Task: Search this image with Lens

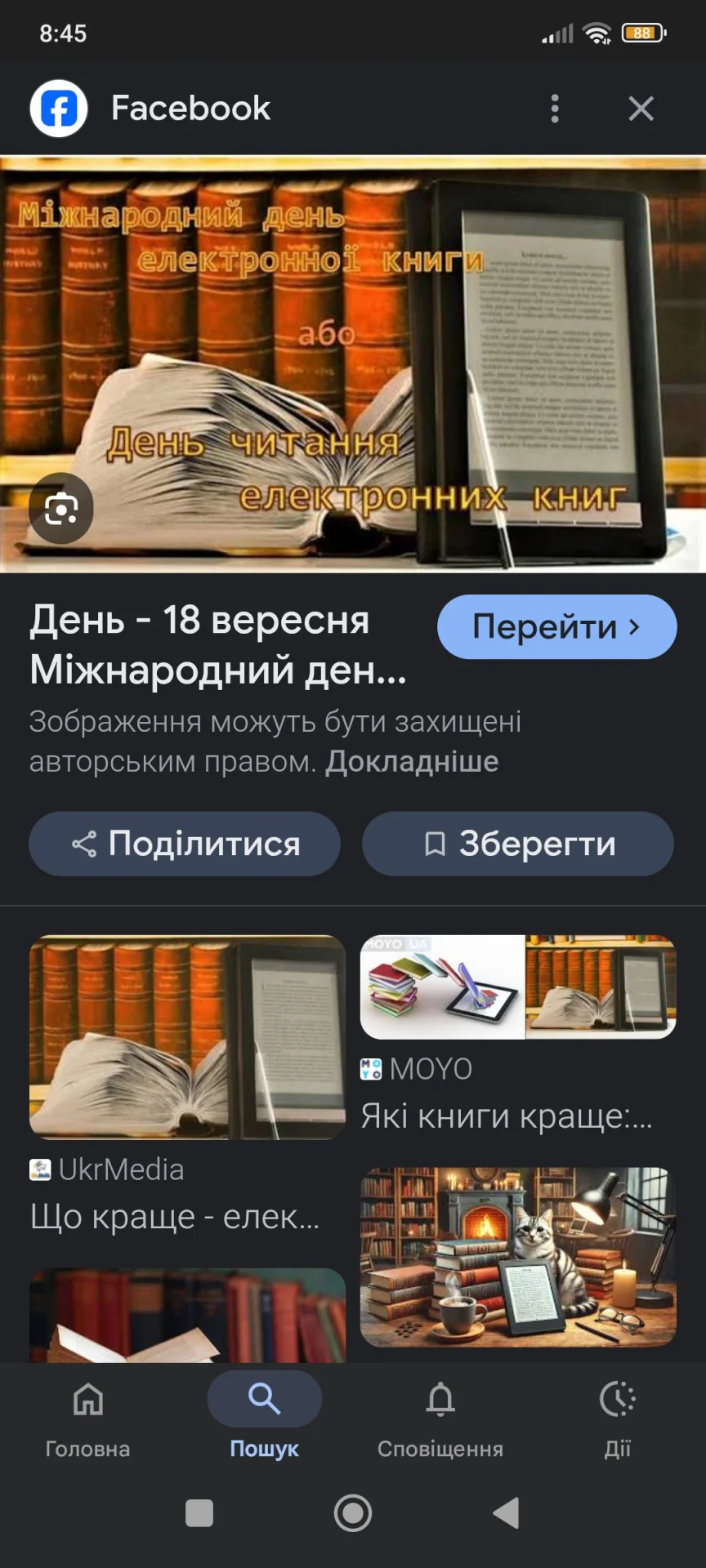Action: tap(61, 509)
